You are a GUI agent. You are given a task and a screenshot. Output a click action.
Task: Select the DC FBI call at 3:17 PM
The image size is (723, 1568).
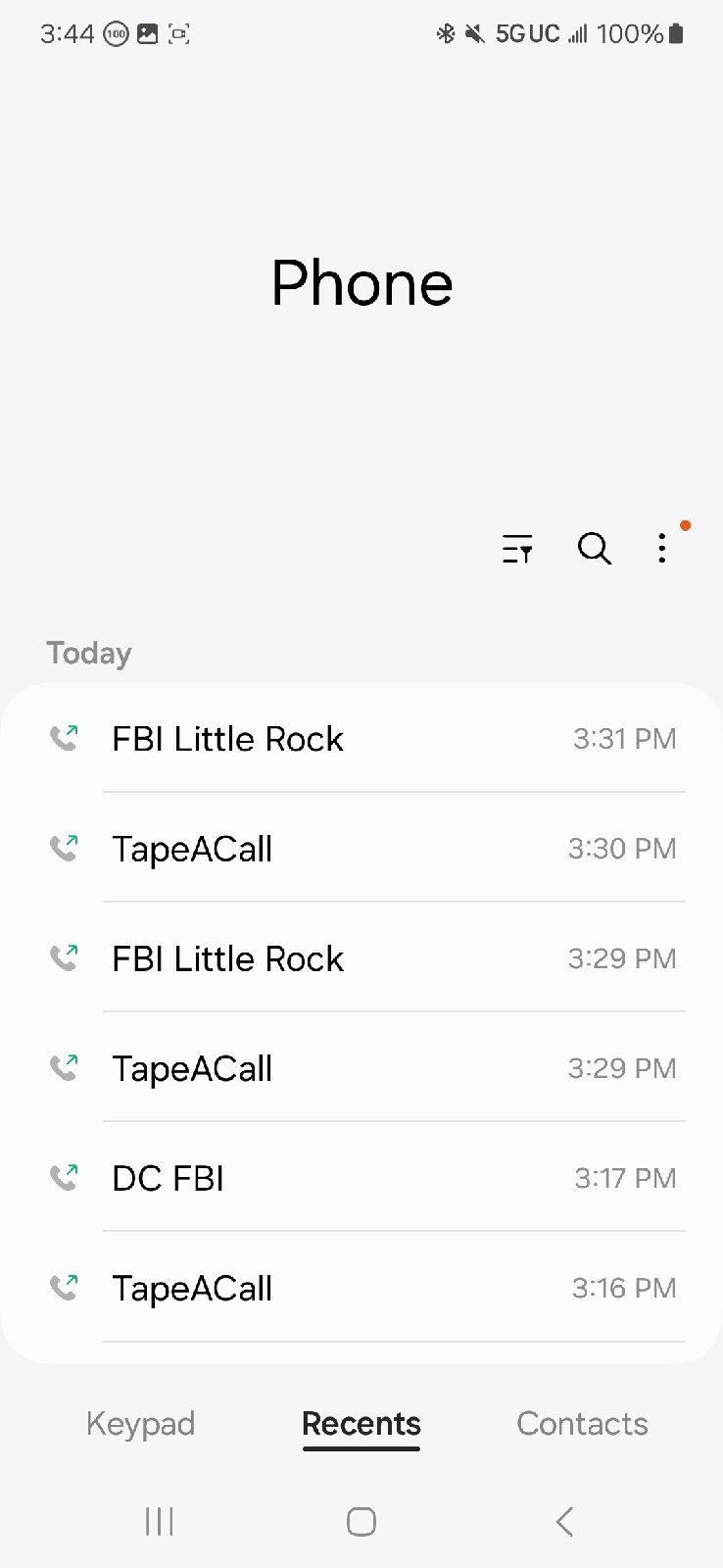[361, 1177]
